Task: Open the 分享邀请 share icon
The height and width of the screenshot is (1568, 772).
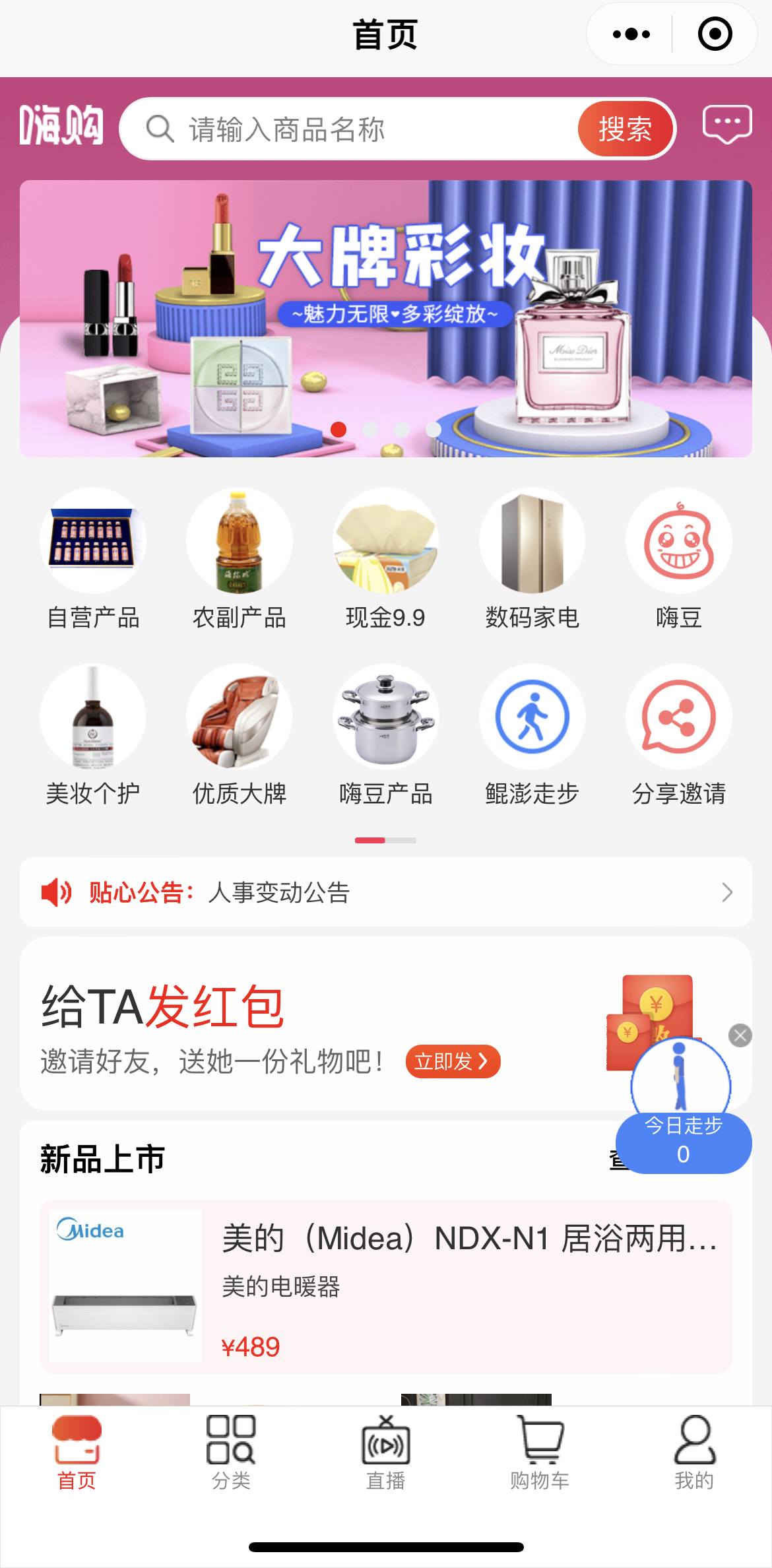Action: 679,717
